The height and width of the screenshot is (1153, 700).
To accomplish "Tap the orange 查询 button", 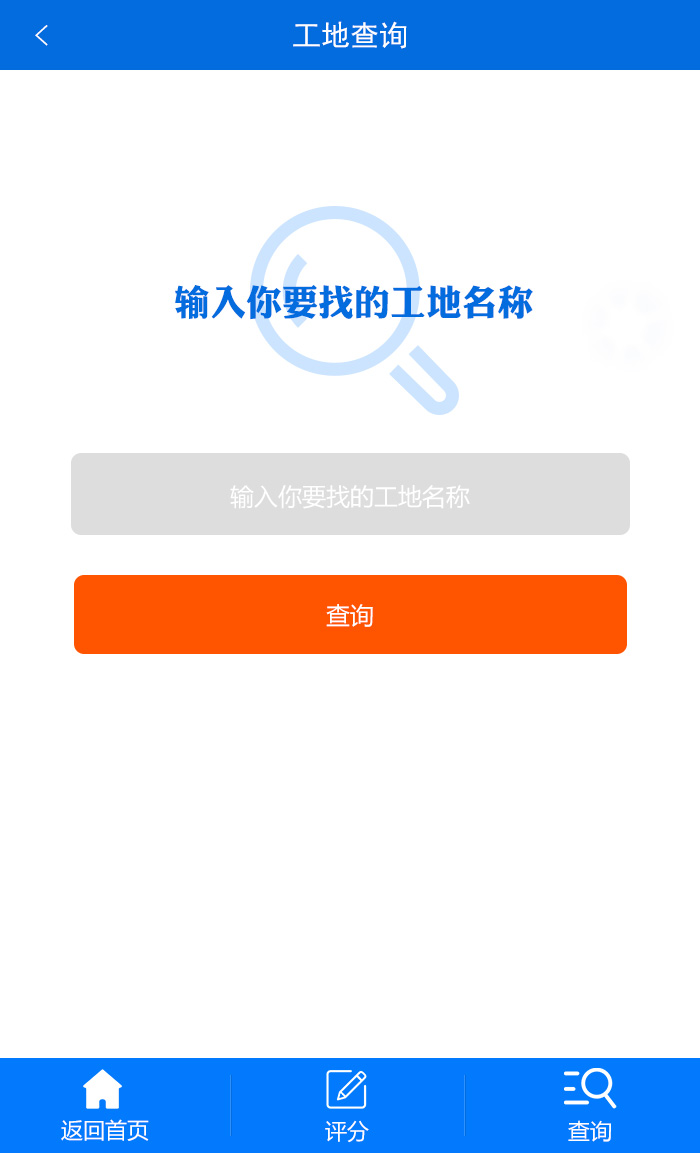I will click(x=350, y=614).
